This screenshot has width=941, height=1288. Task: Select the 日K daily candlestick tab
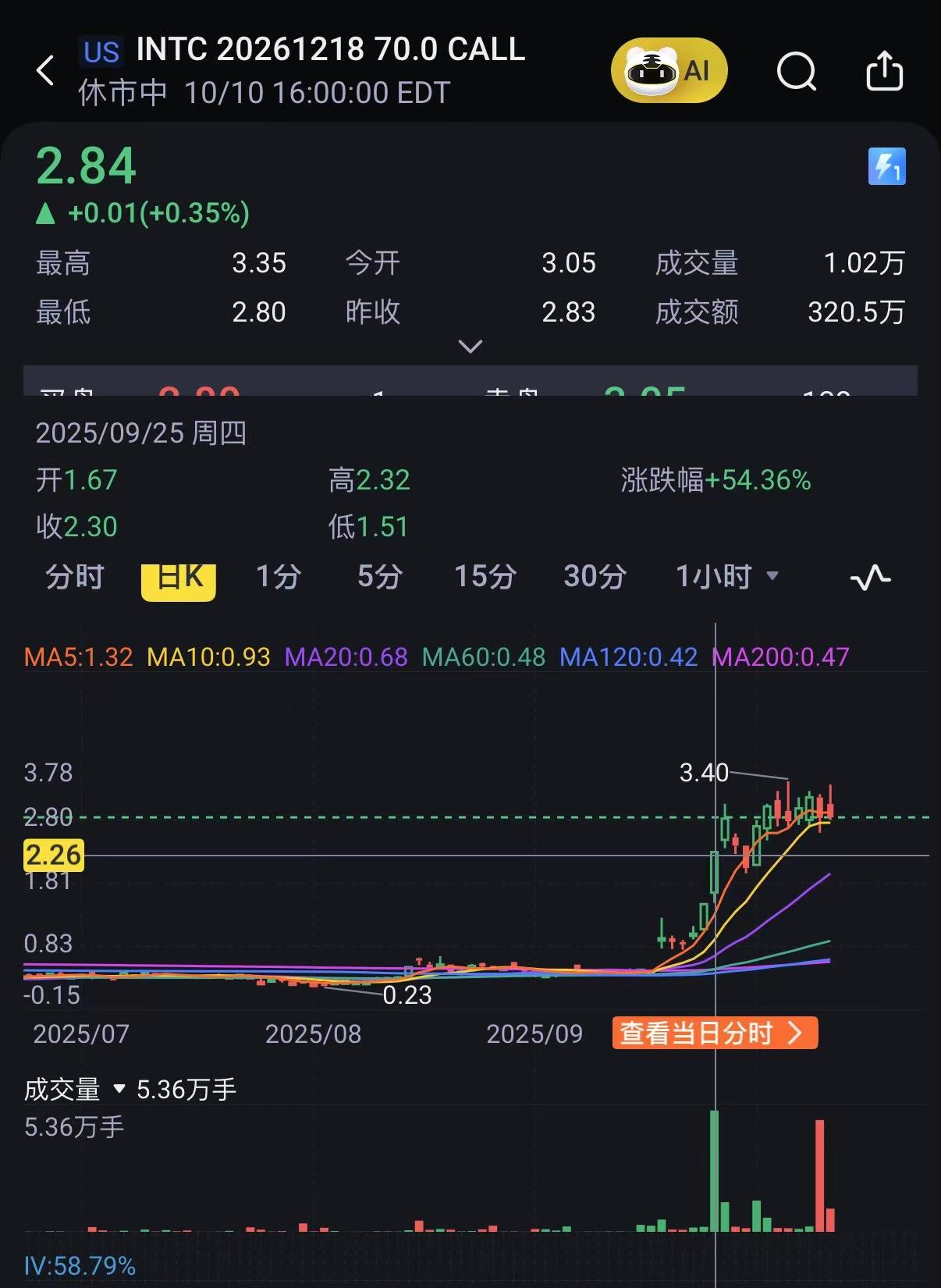(x=179, y=578)
